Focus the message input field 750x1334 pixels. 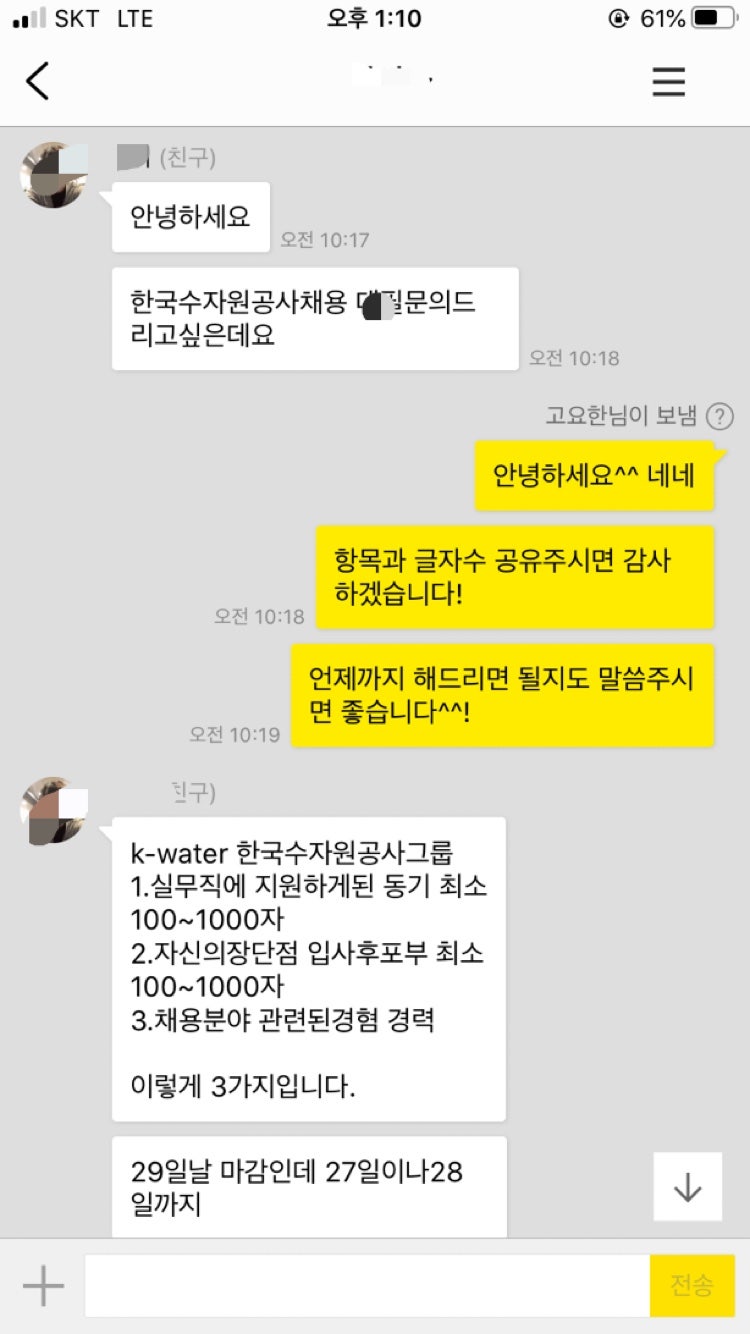click(367, 1286)
